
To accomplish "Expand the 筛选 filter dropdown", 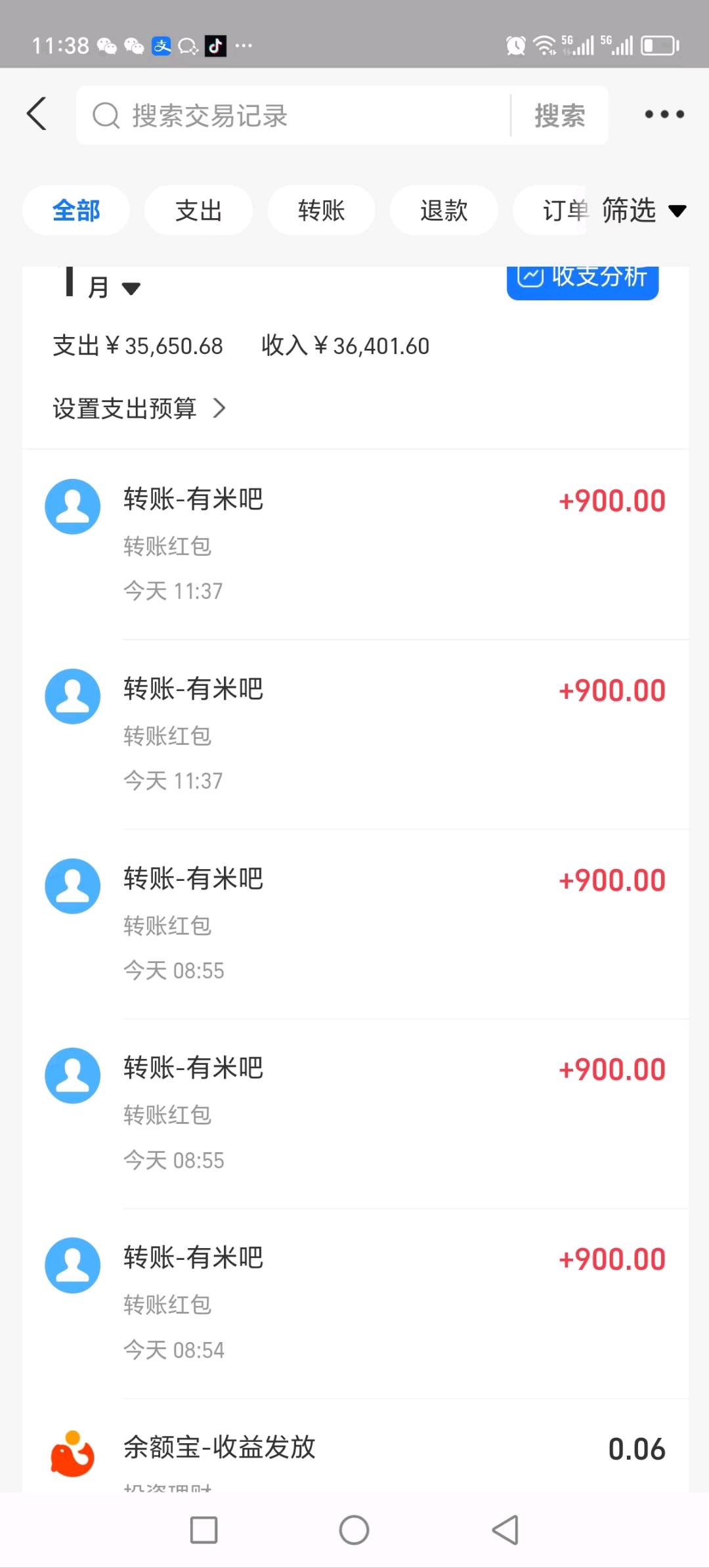I will [643, 211].
